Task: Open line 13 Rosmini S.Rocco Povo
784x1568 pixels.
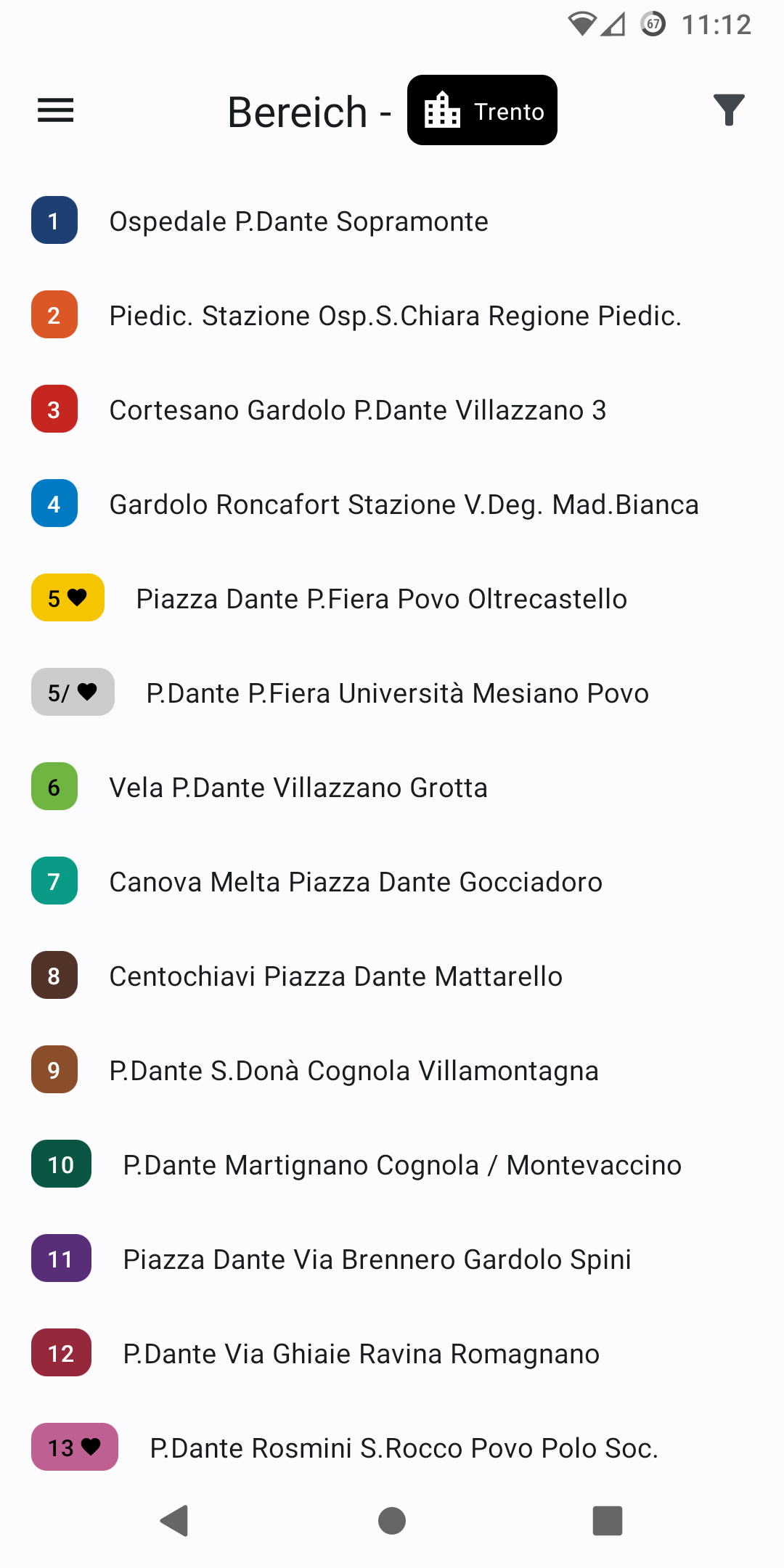Action: point(404,1448)
